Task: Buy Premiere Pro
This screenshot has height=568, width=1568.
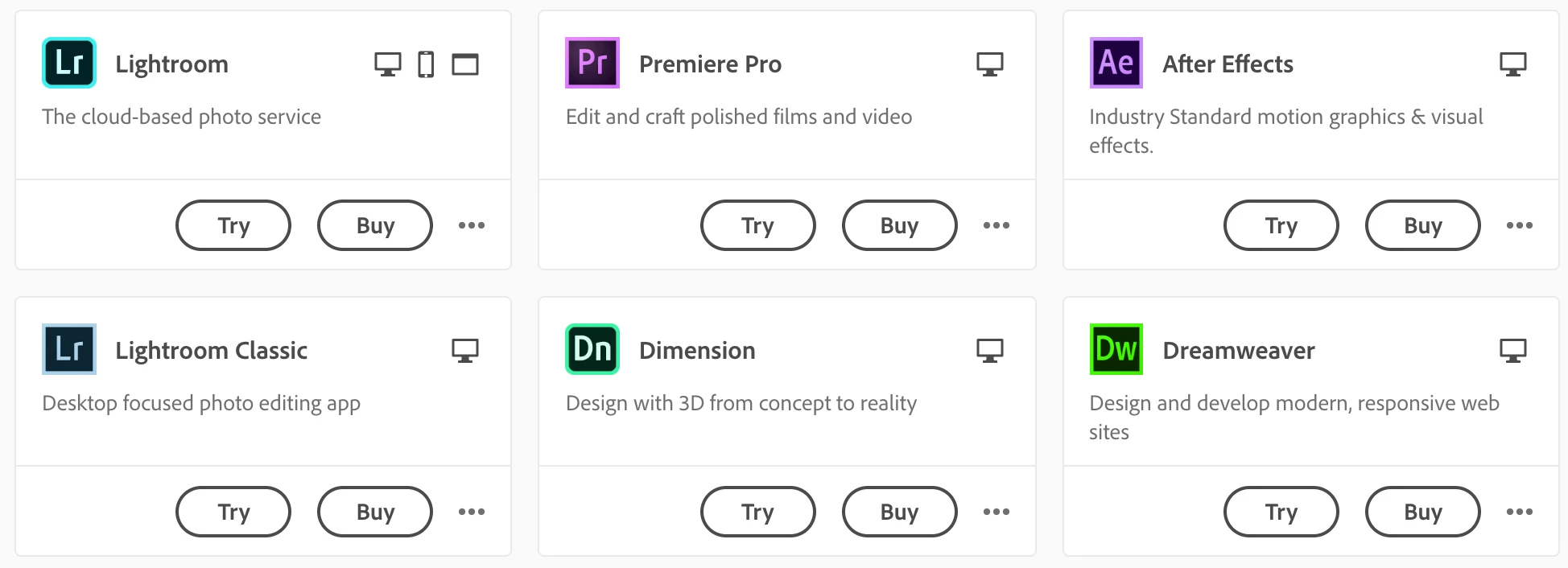Action: coord(899,225)
